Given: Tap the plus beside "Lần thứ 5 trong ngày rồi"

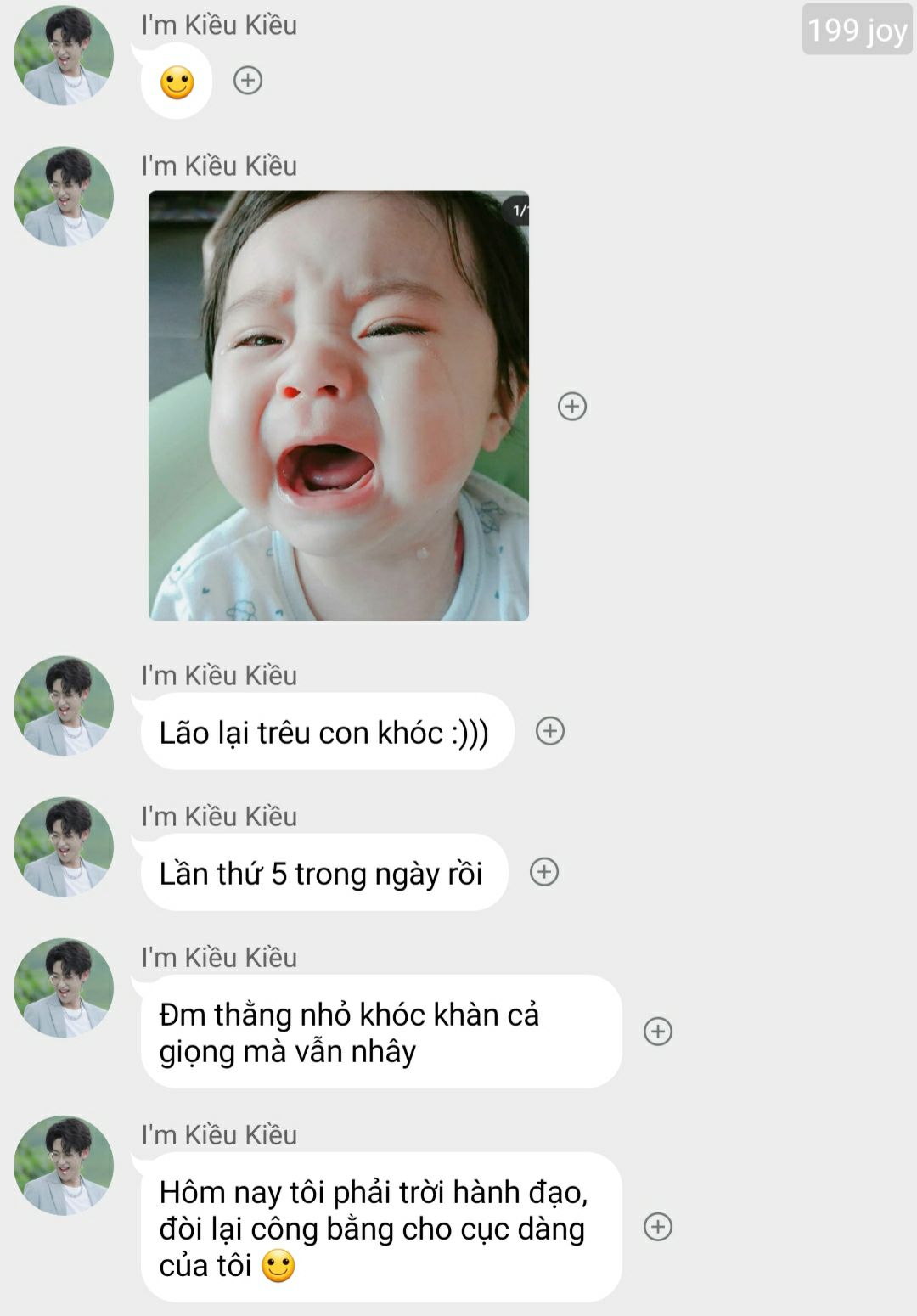Looking at the screenshot, I should tap(544, 872).
